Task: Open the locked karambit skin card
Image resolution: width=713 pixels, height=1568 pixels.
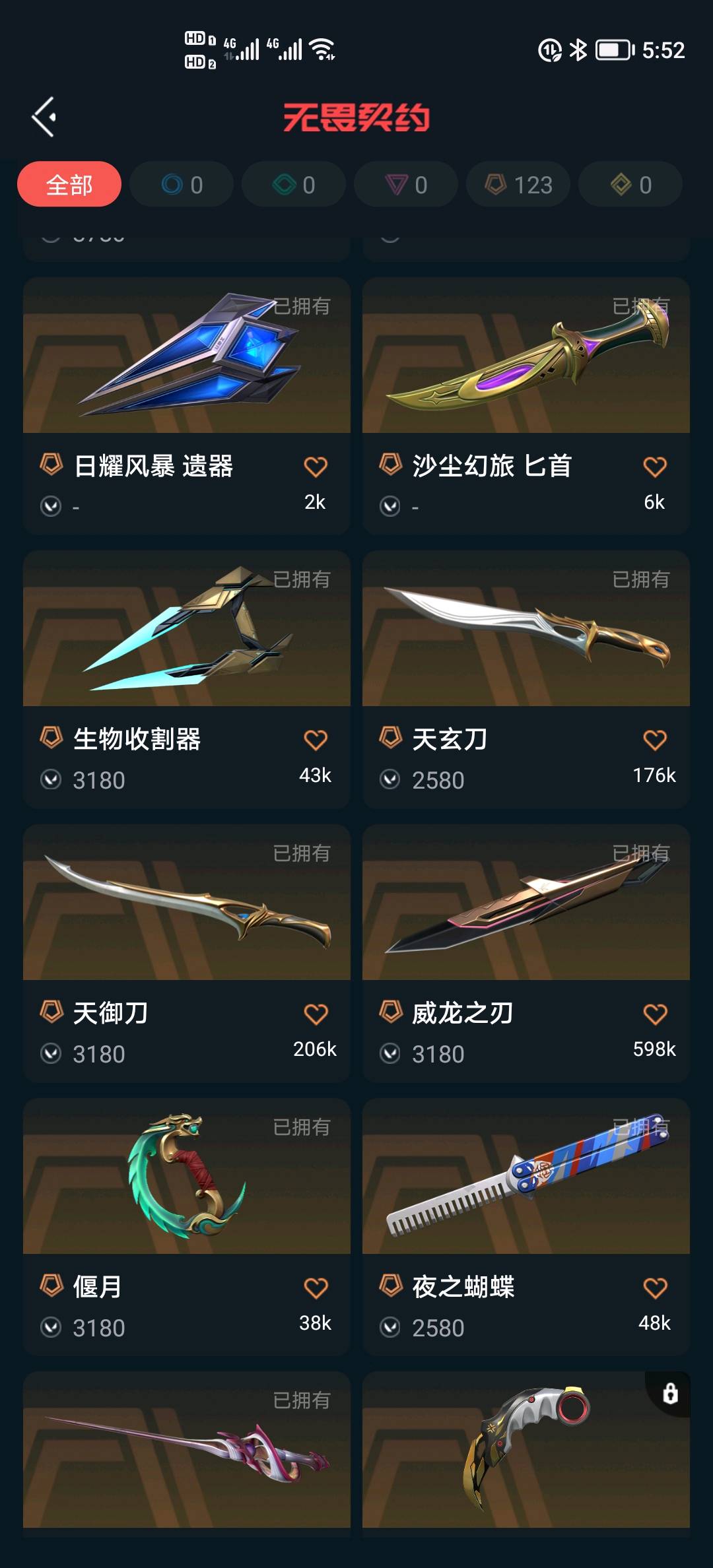Action: (x=526, y=1451)
